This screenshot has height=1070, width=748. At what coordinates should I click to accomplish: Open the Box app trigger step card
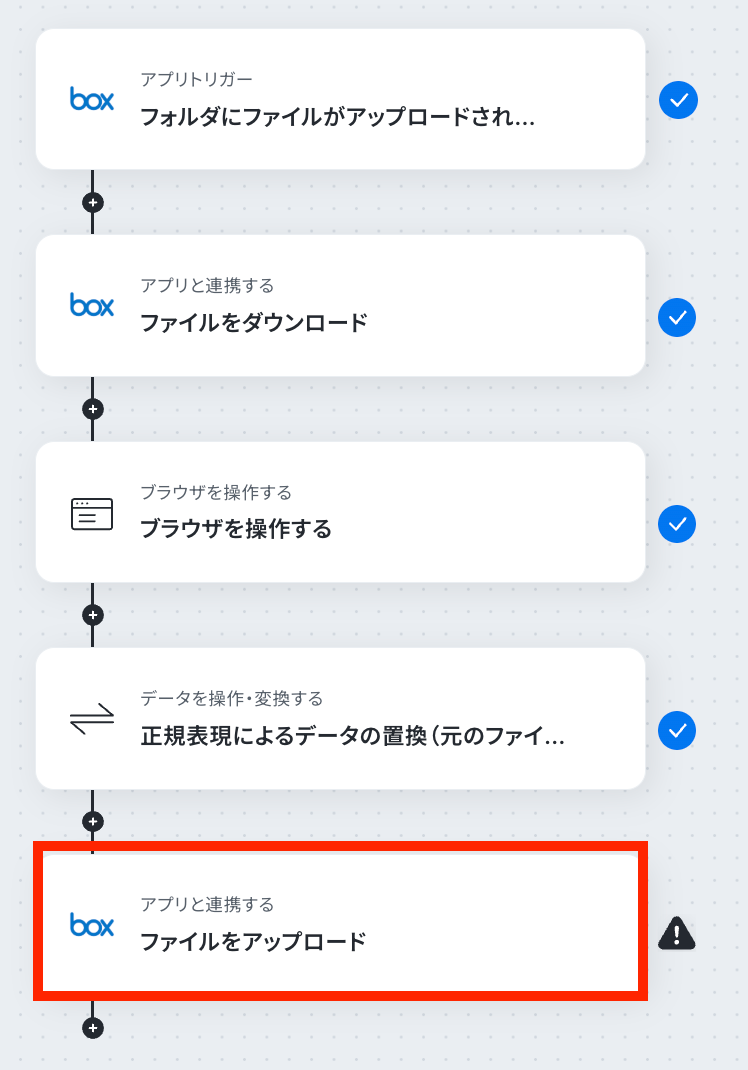click(341, 100)
